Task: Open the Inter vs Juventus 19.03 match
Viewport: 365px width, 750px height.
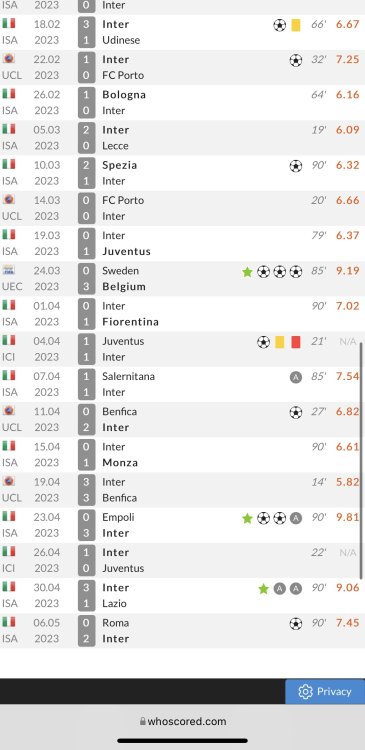Action: coord(182,243)
